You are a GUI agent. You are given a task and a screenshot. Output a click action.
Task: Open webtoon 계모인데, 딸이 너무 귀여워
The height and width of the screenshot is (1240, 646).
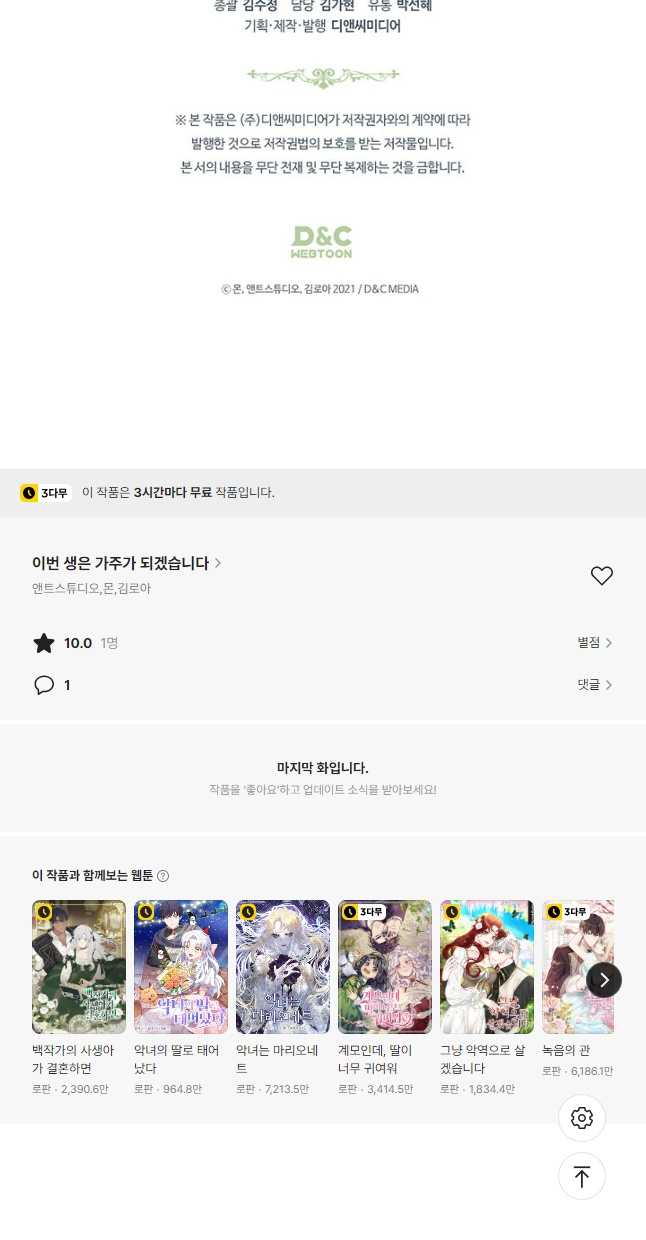click(x=385, y=966)
